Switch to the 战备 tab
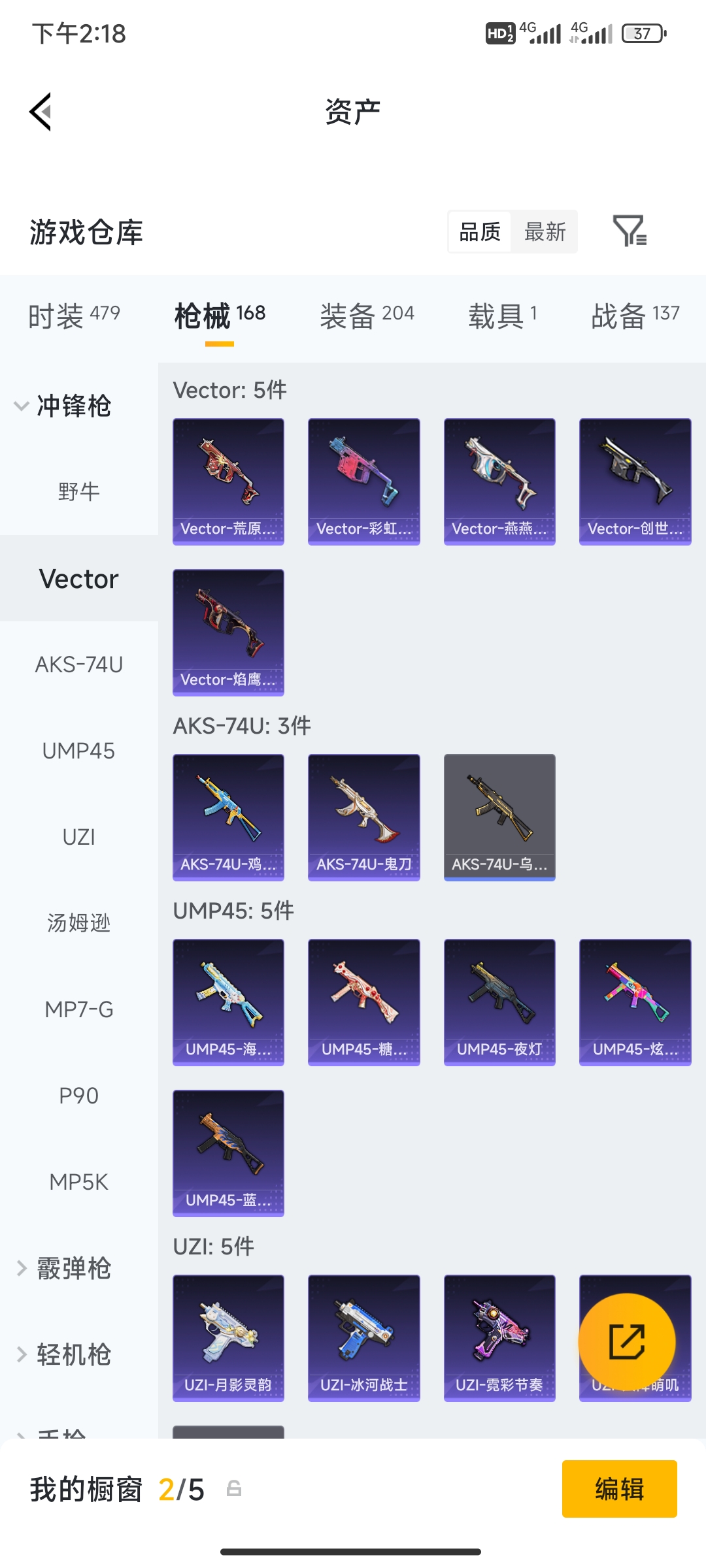706x1568 pixels. pyautogui.click(x=635, y=316)
